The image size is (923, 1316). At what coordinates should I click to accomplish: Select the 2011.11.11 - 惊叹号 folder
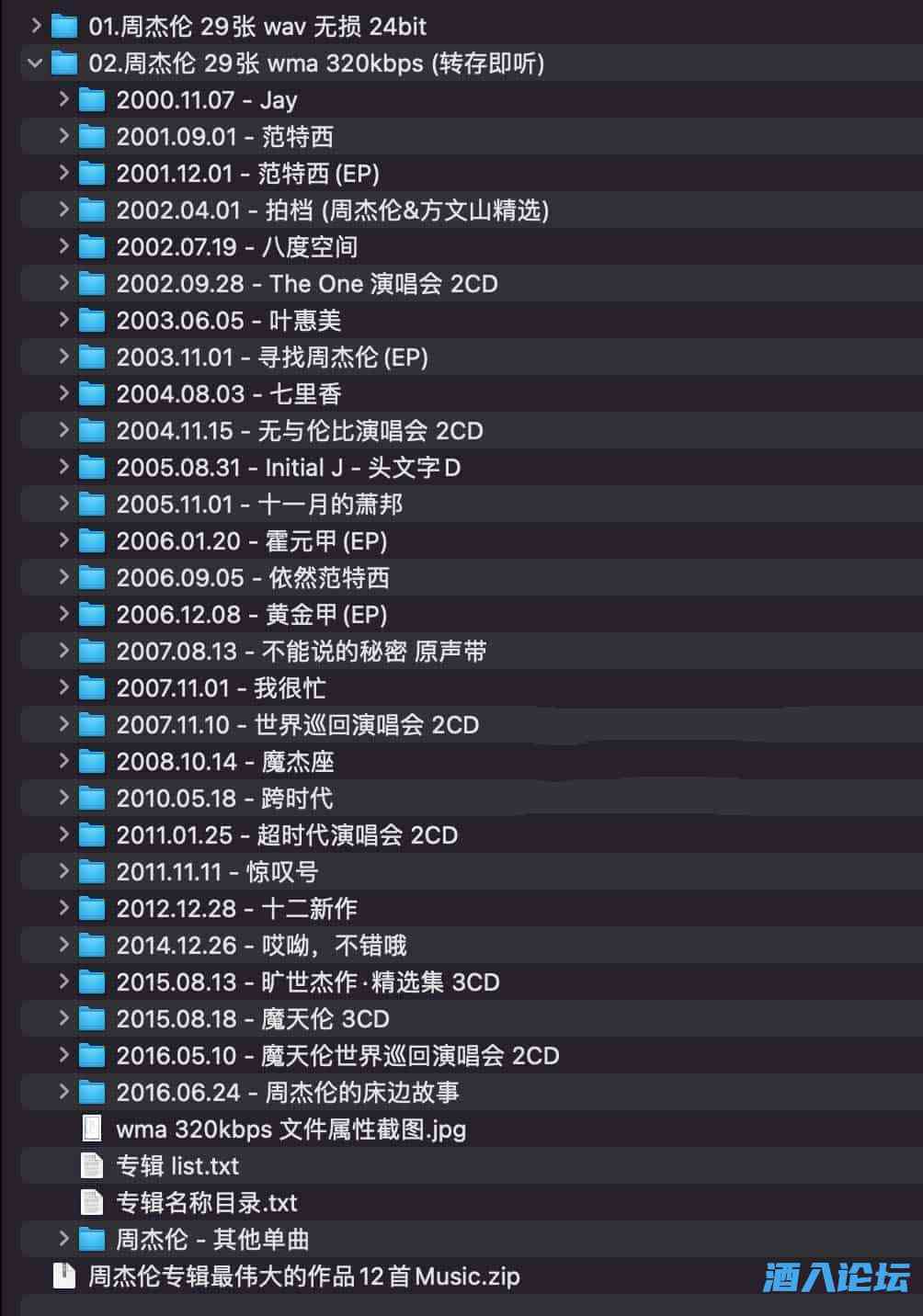216,872
